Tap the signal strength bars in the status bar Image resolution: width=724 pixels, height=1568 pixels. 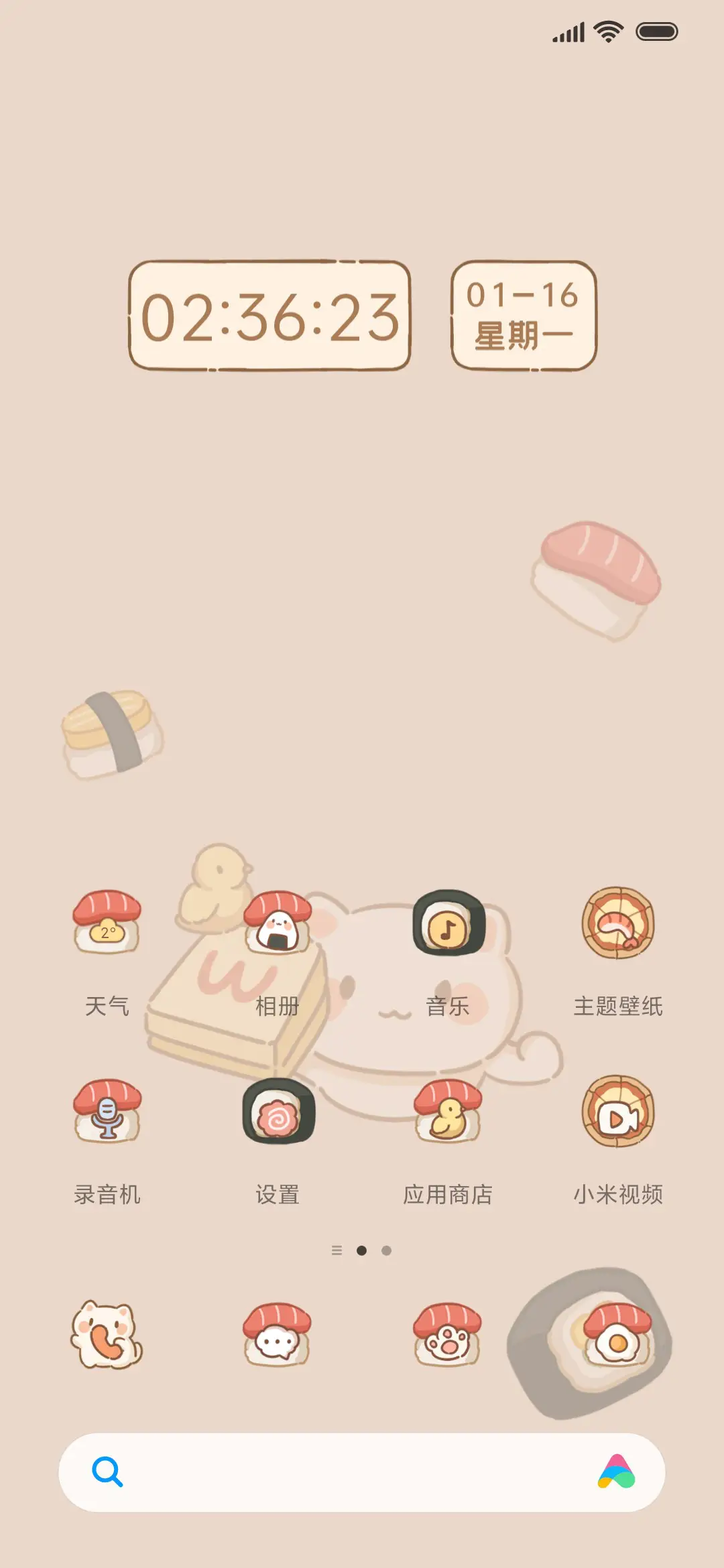566,30
